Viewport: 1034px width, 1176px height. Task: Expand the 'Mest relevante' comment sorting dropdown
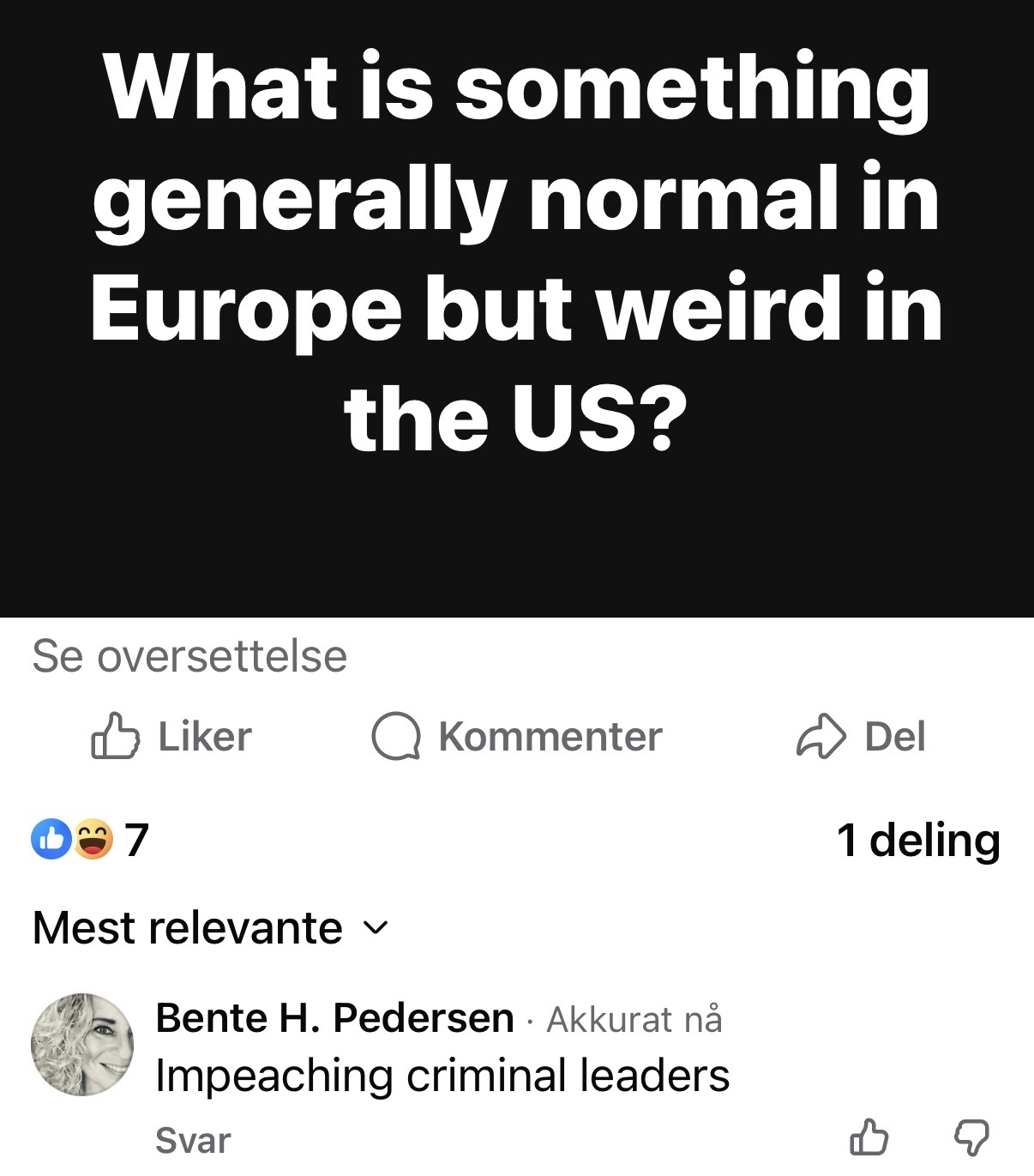point(210,928)
